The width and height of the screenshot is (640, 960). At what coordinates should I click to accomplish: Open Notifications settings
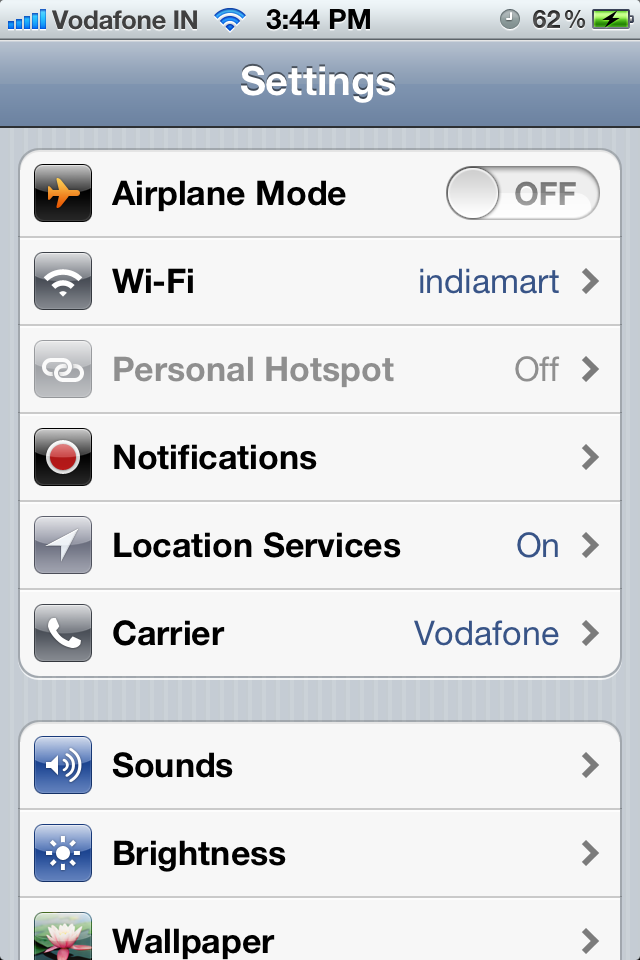pyautogui.click(x=320, y=458)
